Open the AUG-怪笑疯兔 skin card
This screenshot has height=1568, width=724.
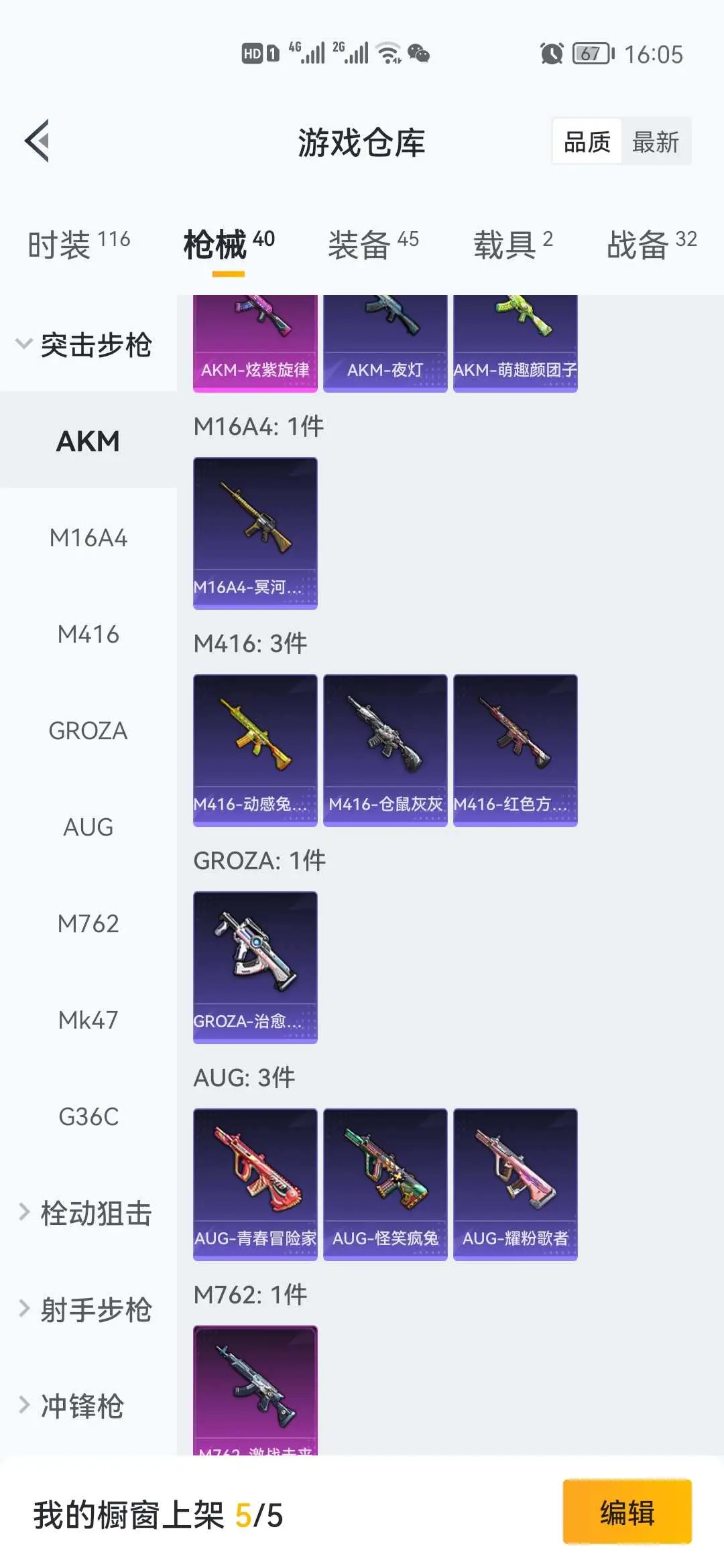(x=385, y=1185)
